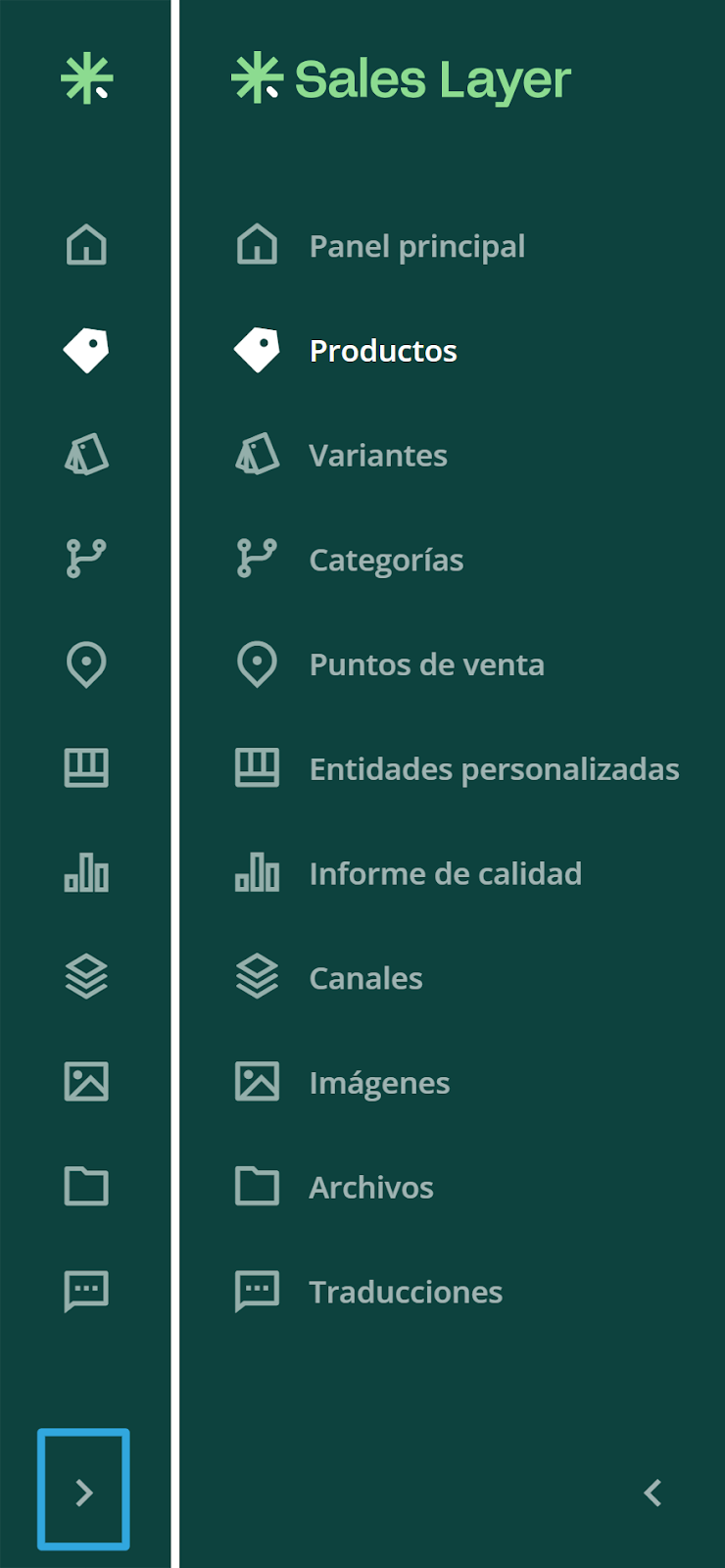
Task: Collapse the sidebar with the left chevron
Action: 653,1493
